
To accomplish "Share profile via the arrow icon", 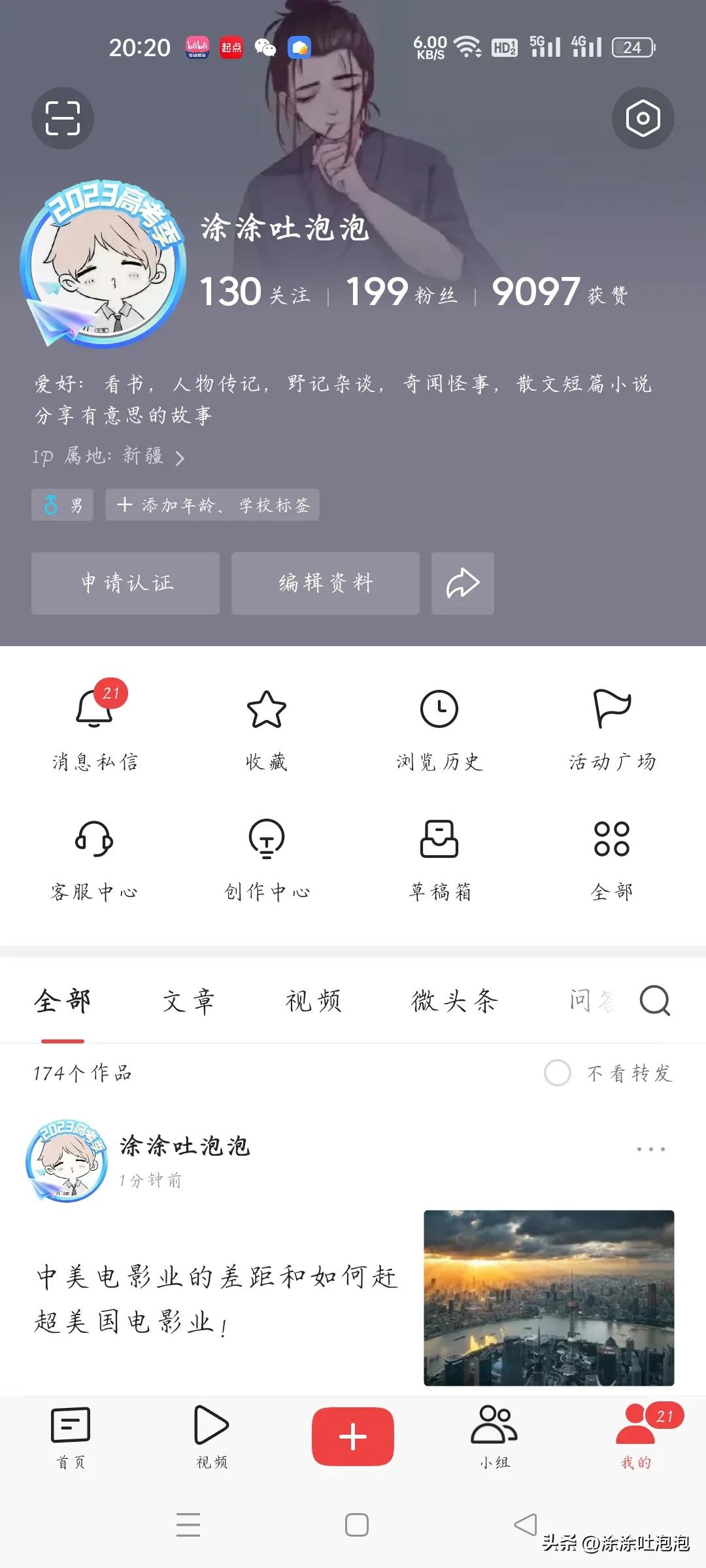I will click(462, 583).
